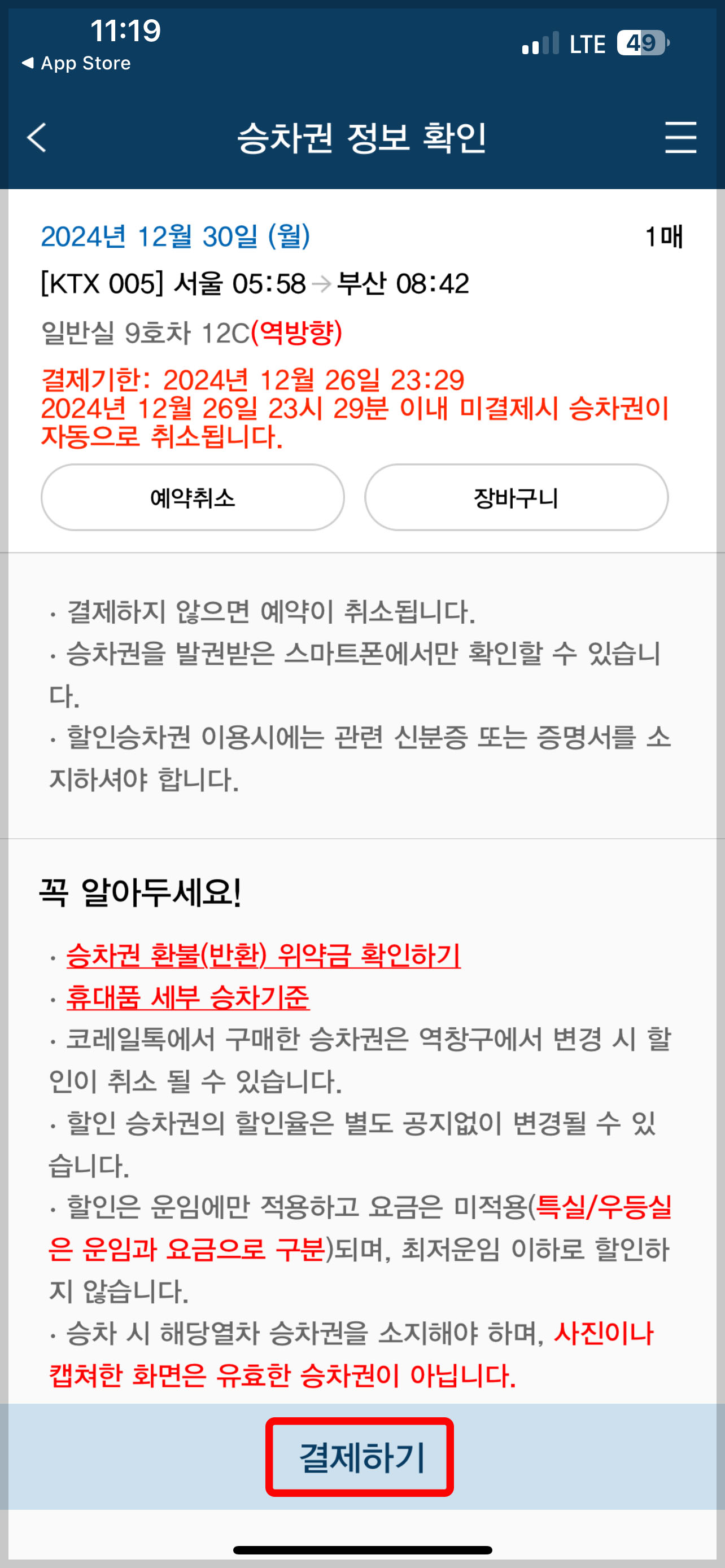Image resolution: width=725 pixels, height=1568 pixels.
Task: Tap the cellular signal bars icon
Action: tap(540, 43)
